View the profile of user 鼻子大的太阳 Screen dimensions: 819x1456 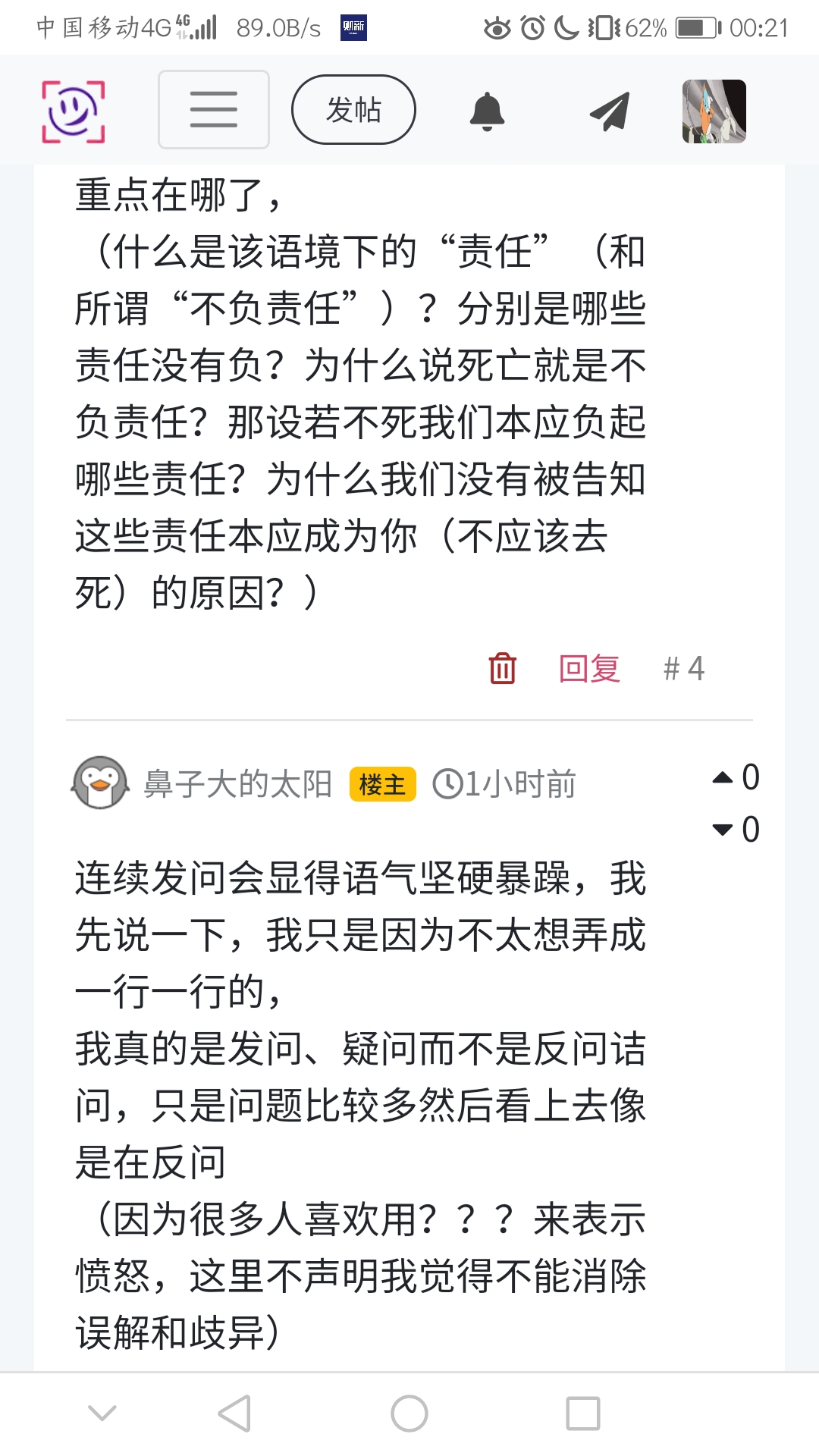pyautogui.click(x=238, y=784)
